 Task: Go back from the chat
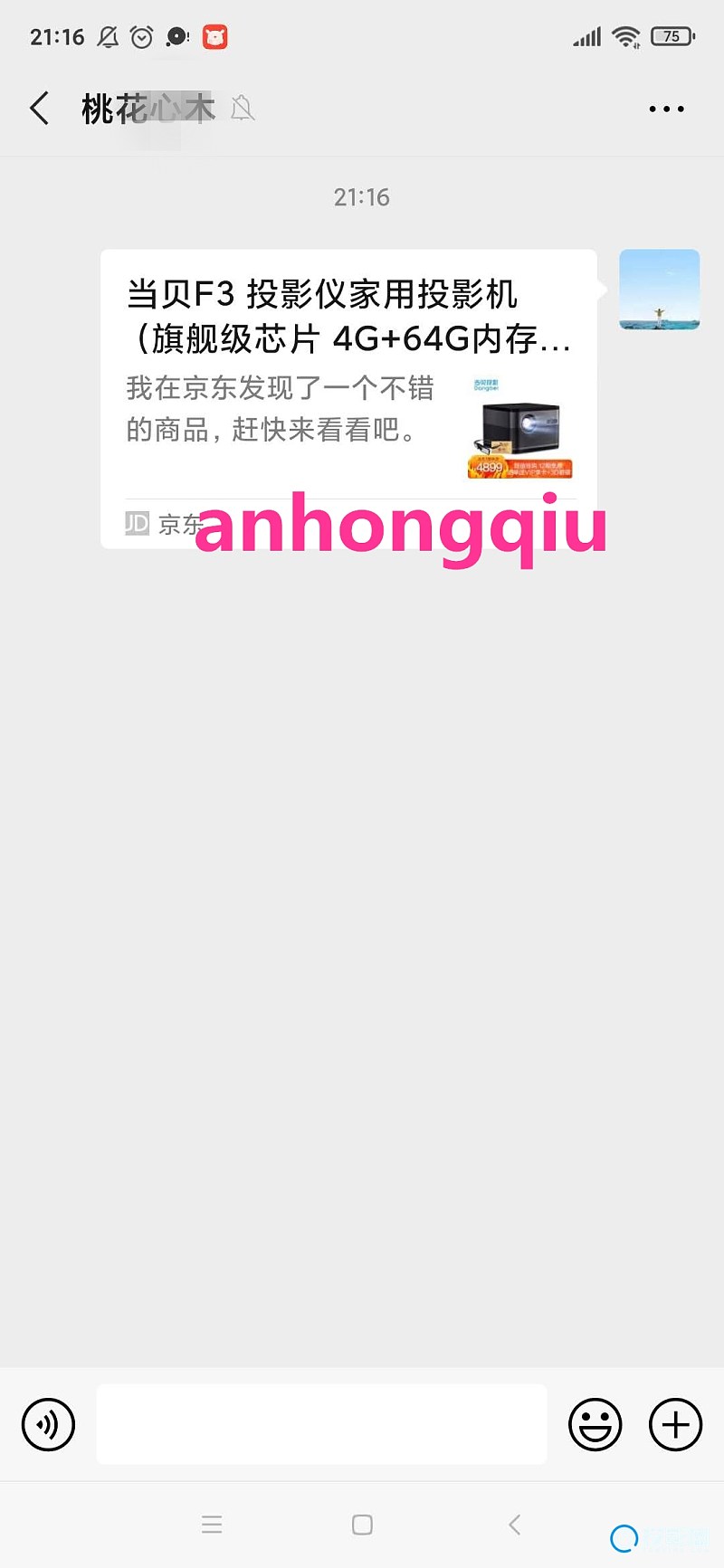[x=39, y=109]
